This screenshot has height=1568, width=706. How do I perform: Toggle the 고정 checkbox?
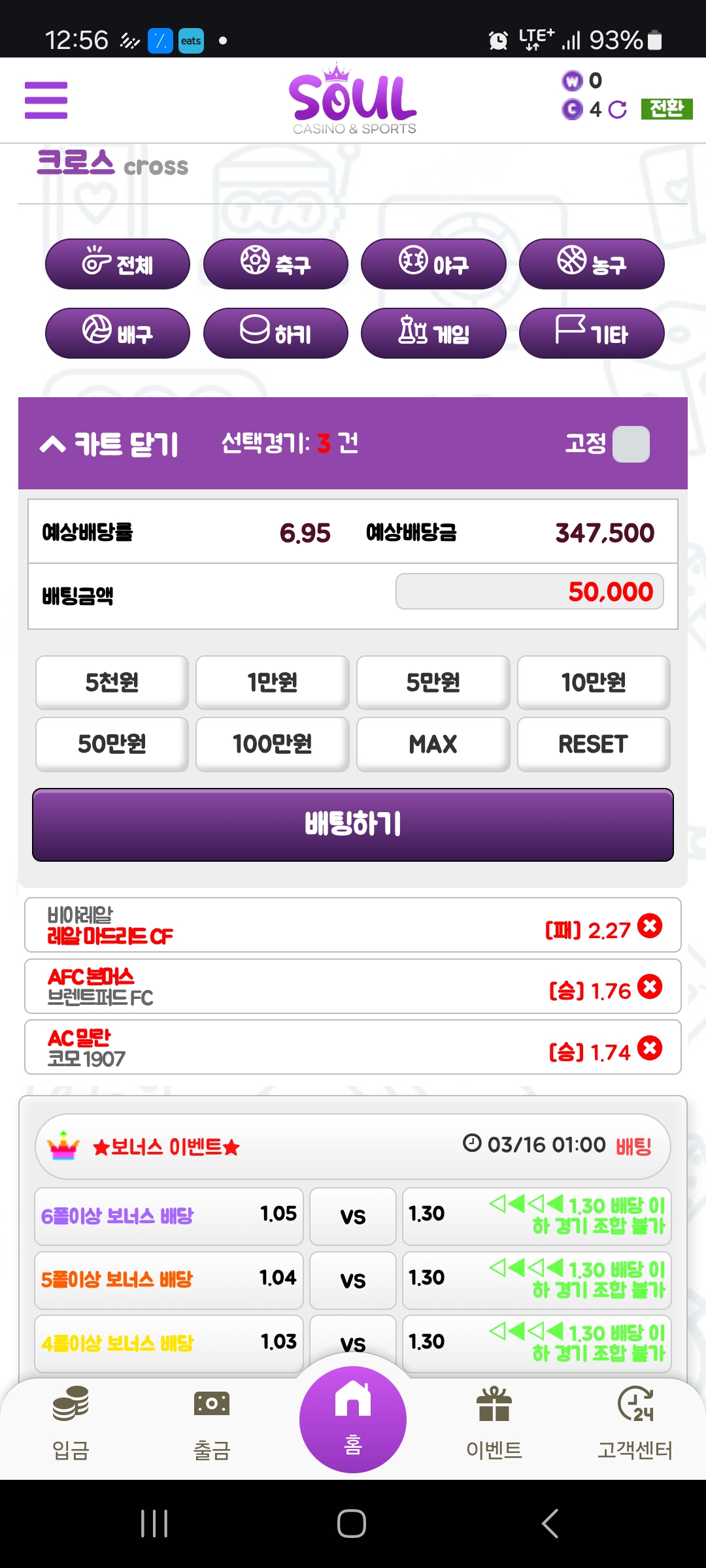coord(631,444)
